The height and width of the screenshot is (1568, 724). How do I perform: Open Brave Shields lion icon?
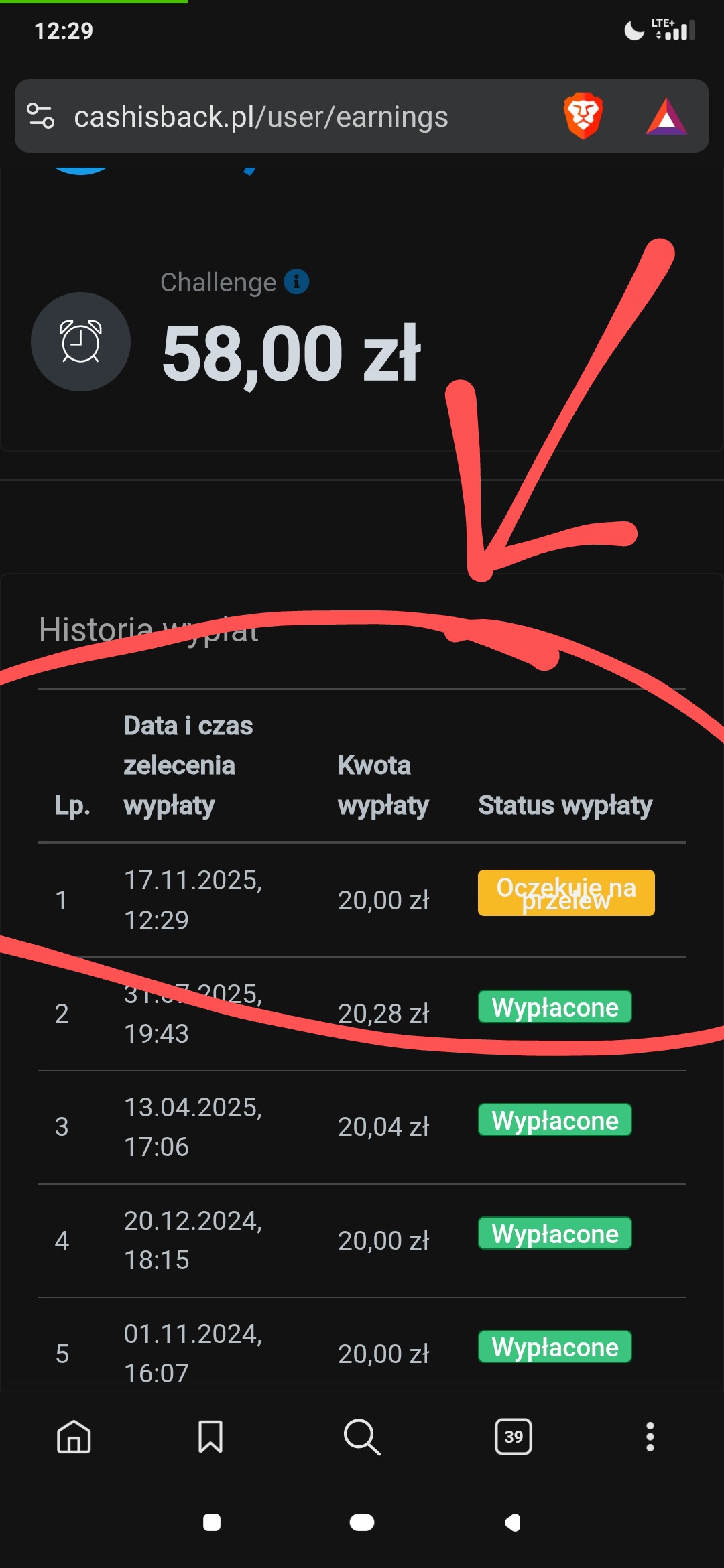tap(583, 116)
